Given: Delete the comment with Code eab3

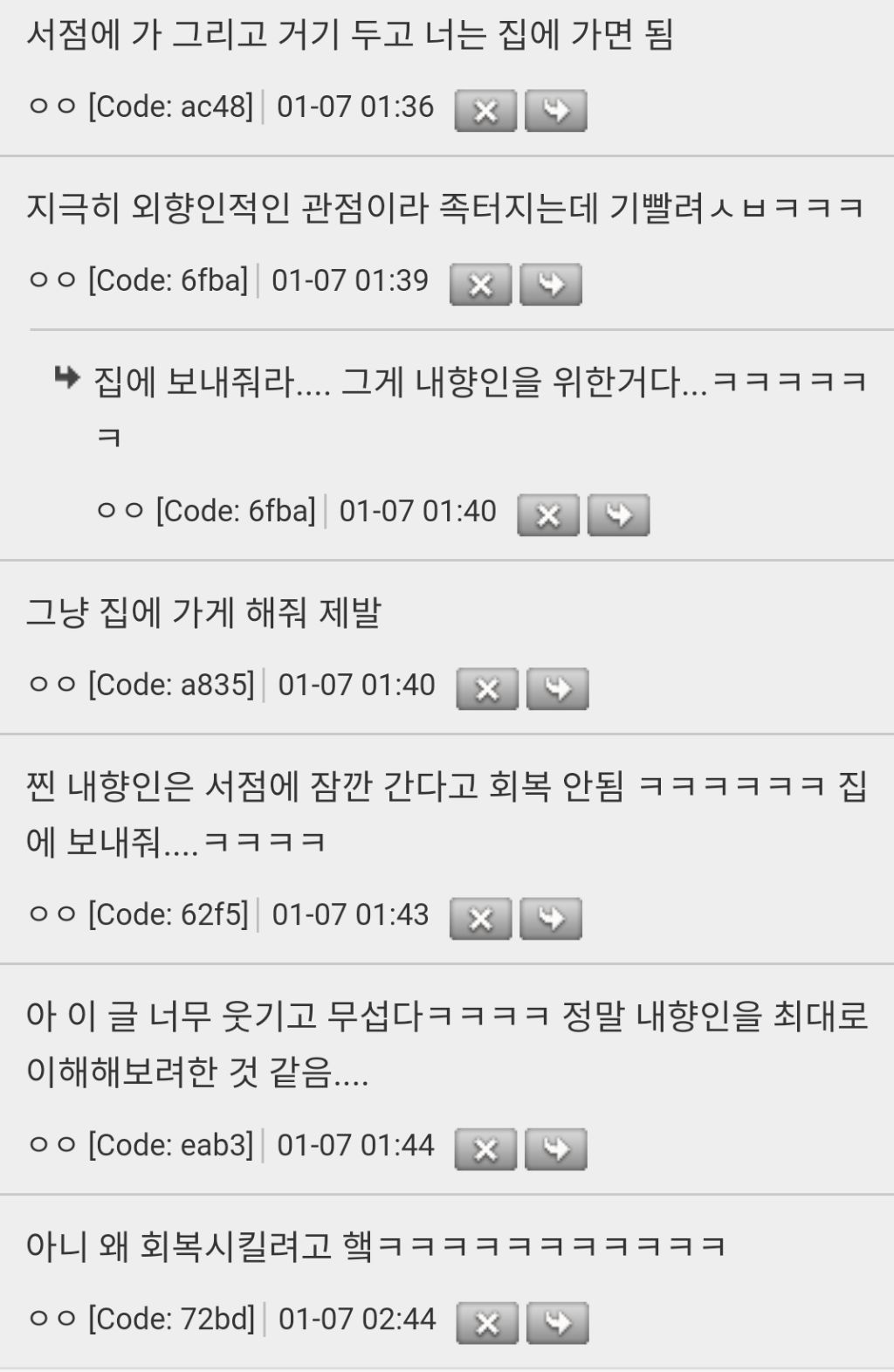Looking at the screenshot, I should coord(485,1149).
